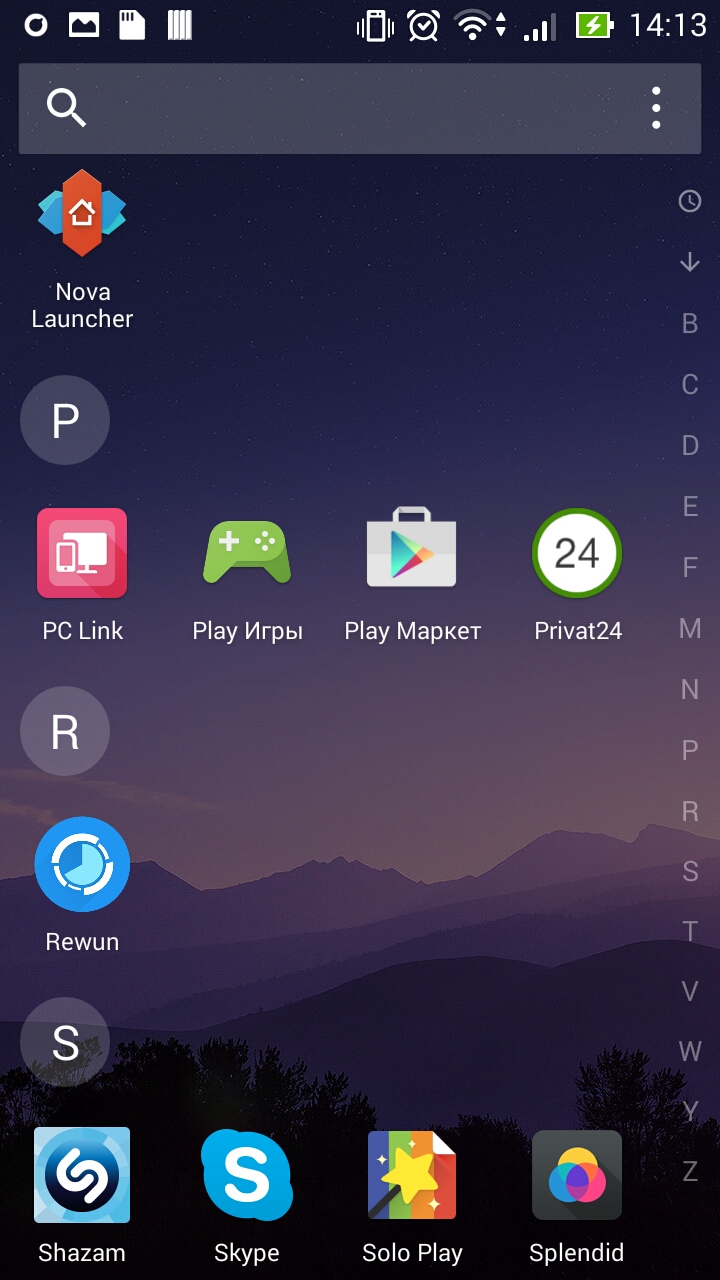Launch Play Игры app
The width and height of the screenshot is (720, 1280).
(247, 554)
